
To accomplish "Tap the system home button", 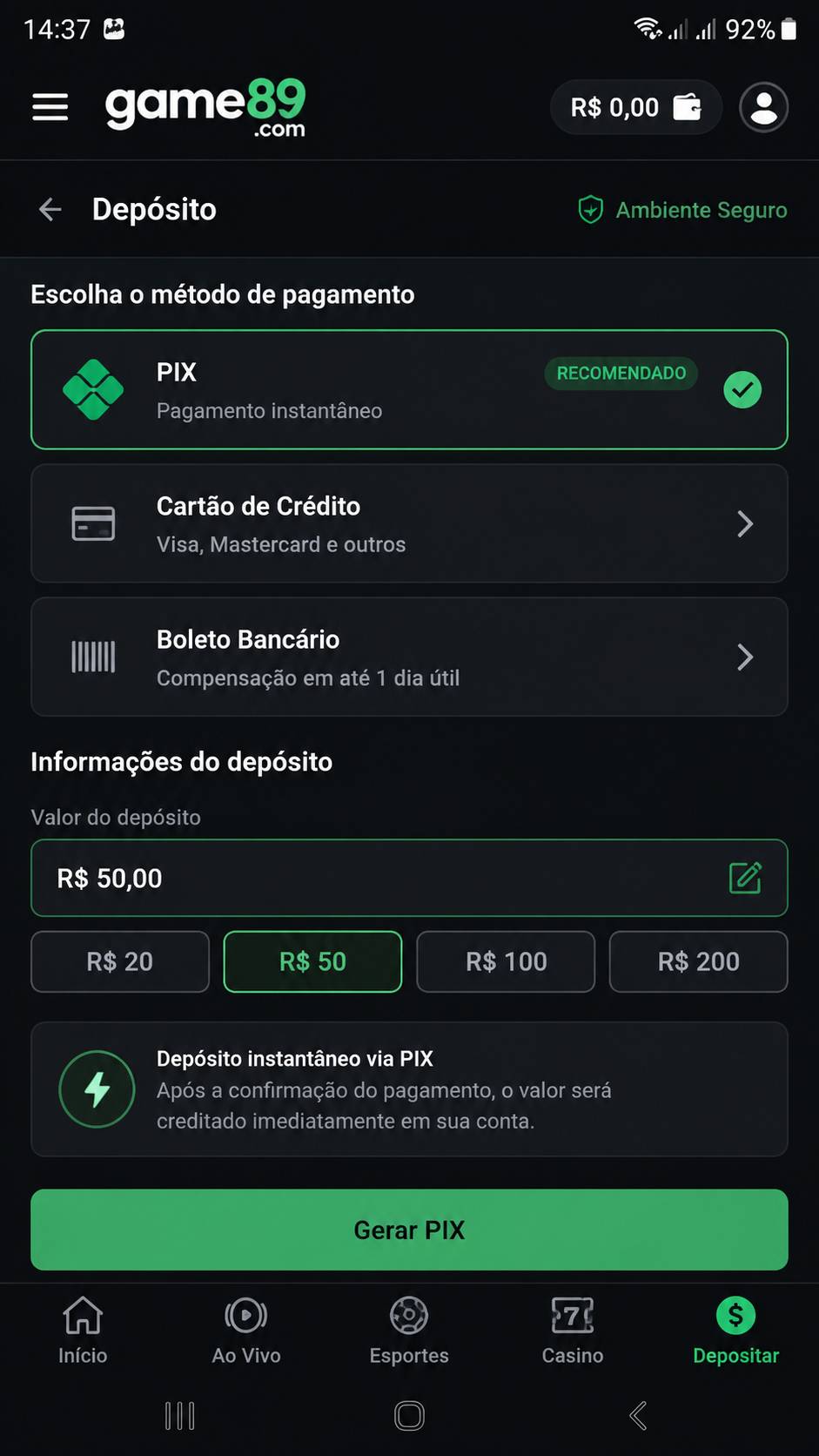I will click(x=409, y=1416).
